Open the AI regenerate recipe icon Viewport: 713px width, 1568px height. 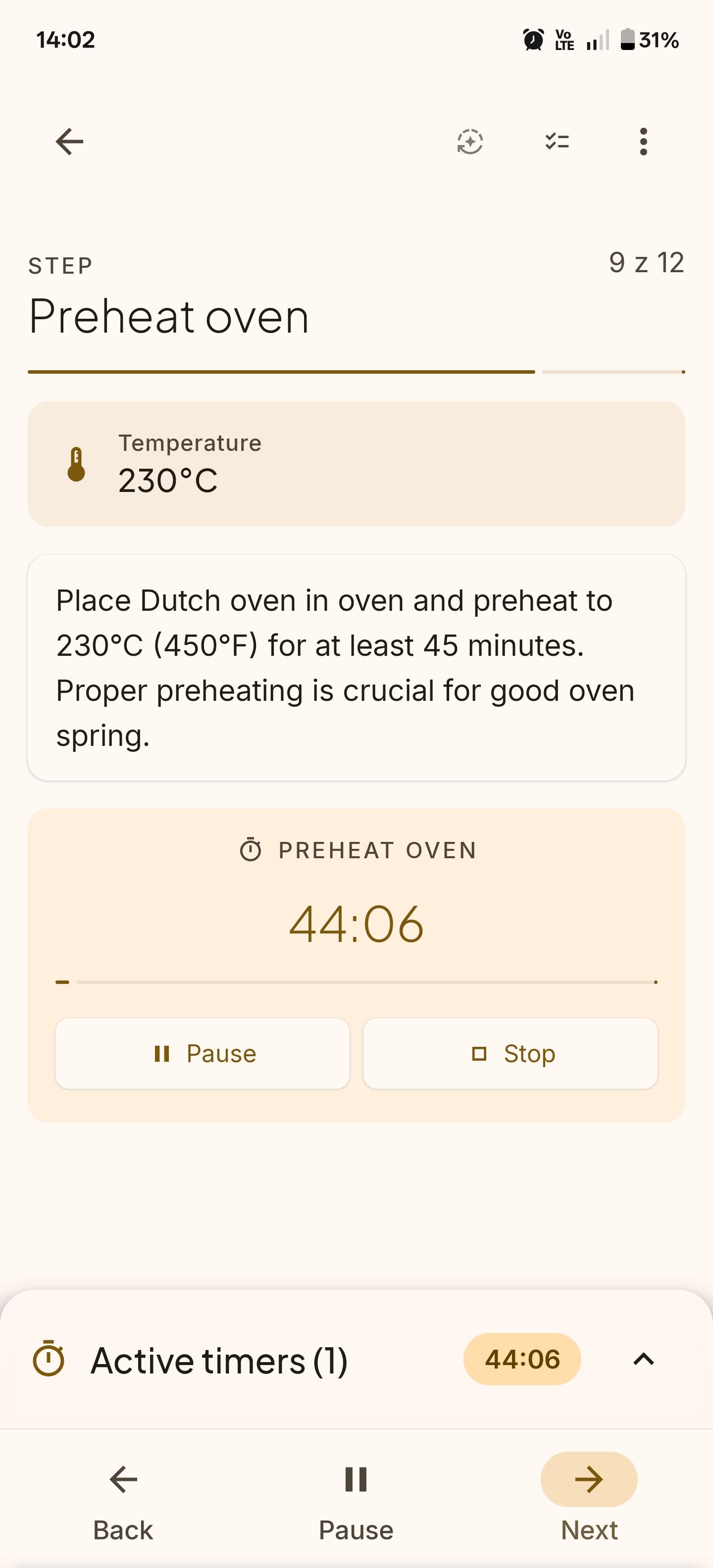469,141
